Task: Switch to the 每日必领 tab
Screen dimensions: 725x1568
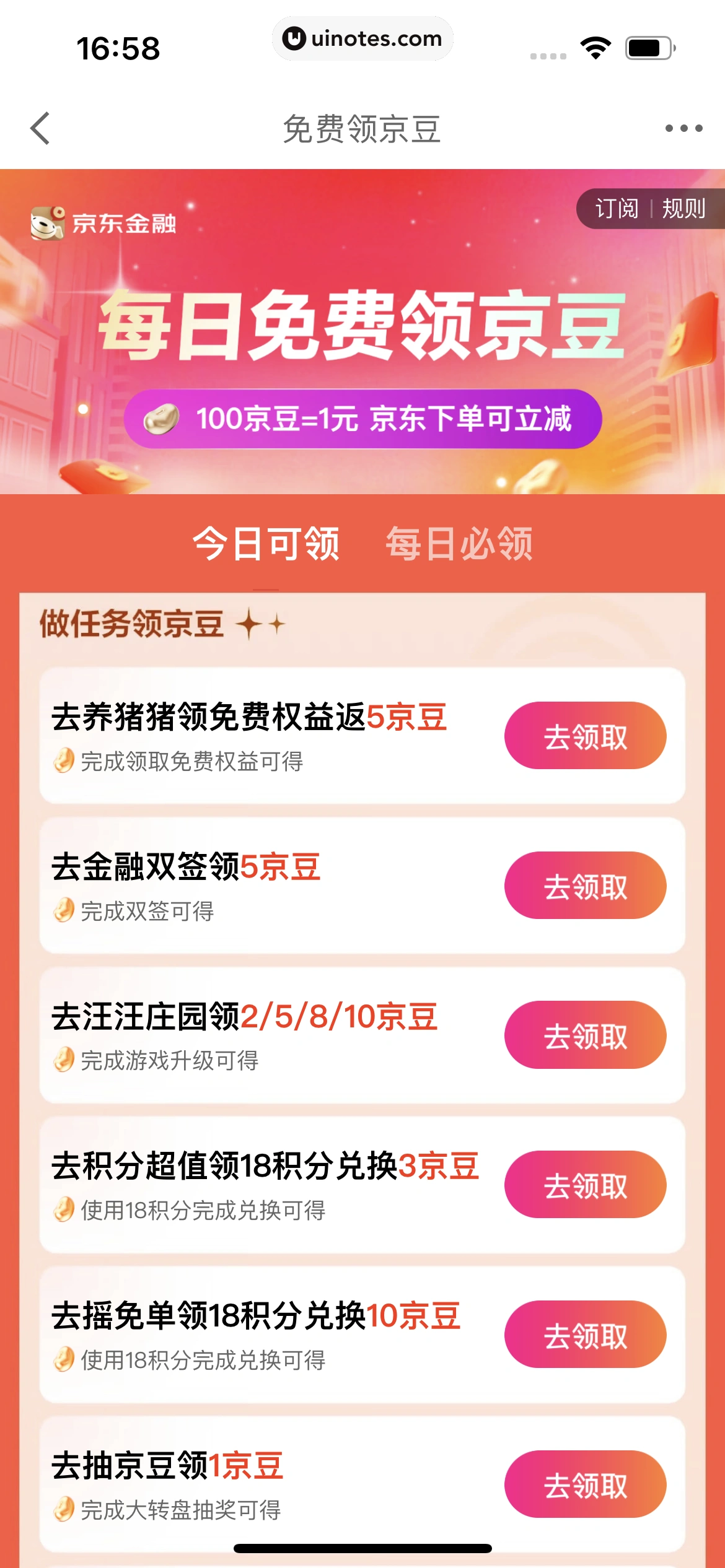Action: point(459,544)
